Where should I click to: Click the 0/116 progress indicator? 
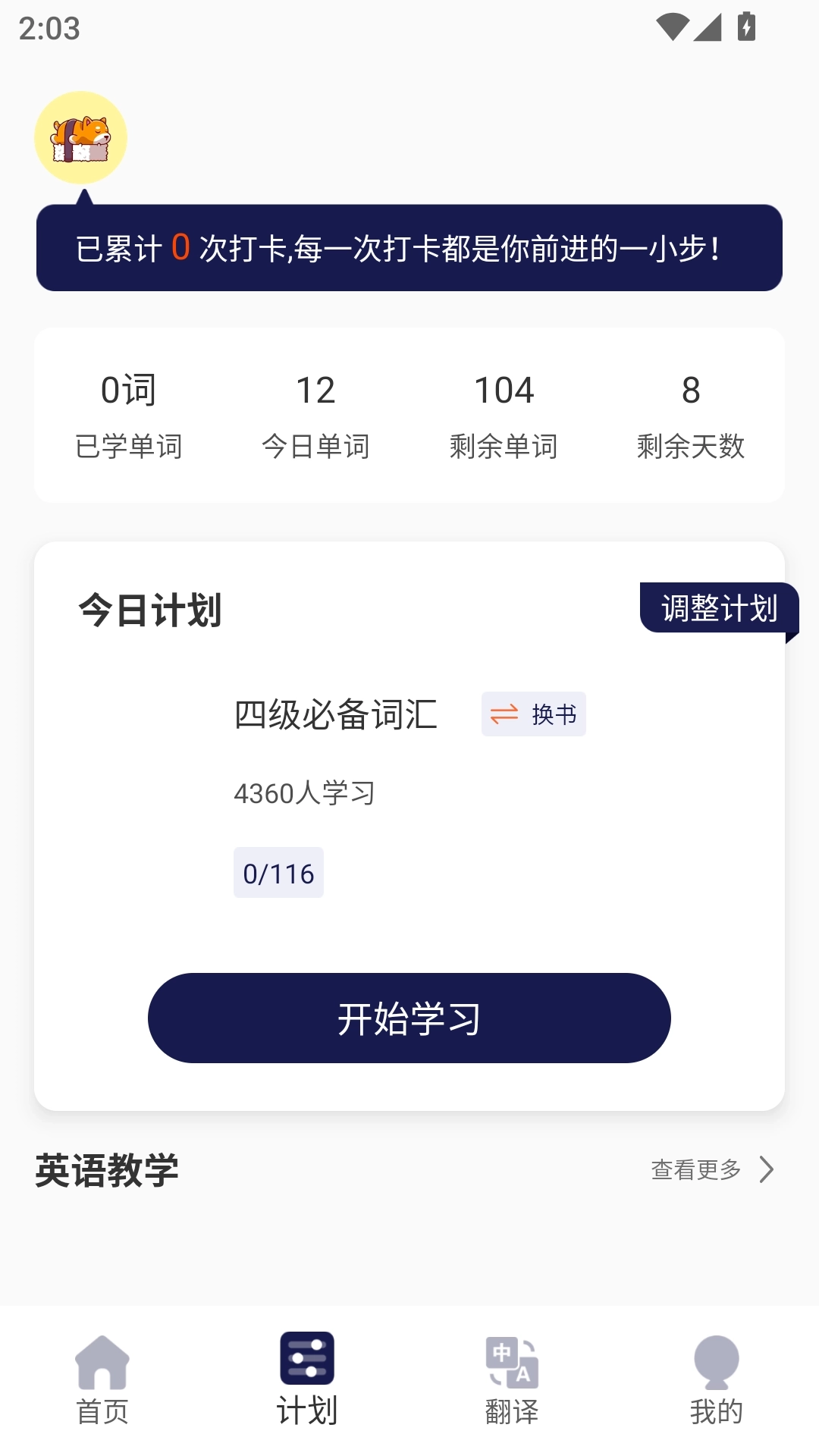point(278,873)
